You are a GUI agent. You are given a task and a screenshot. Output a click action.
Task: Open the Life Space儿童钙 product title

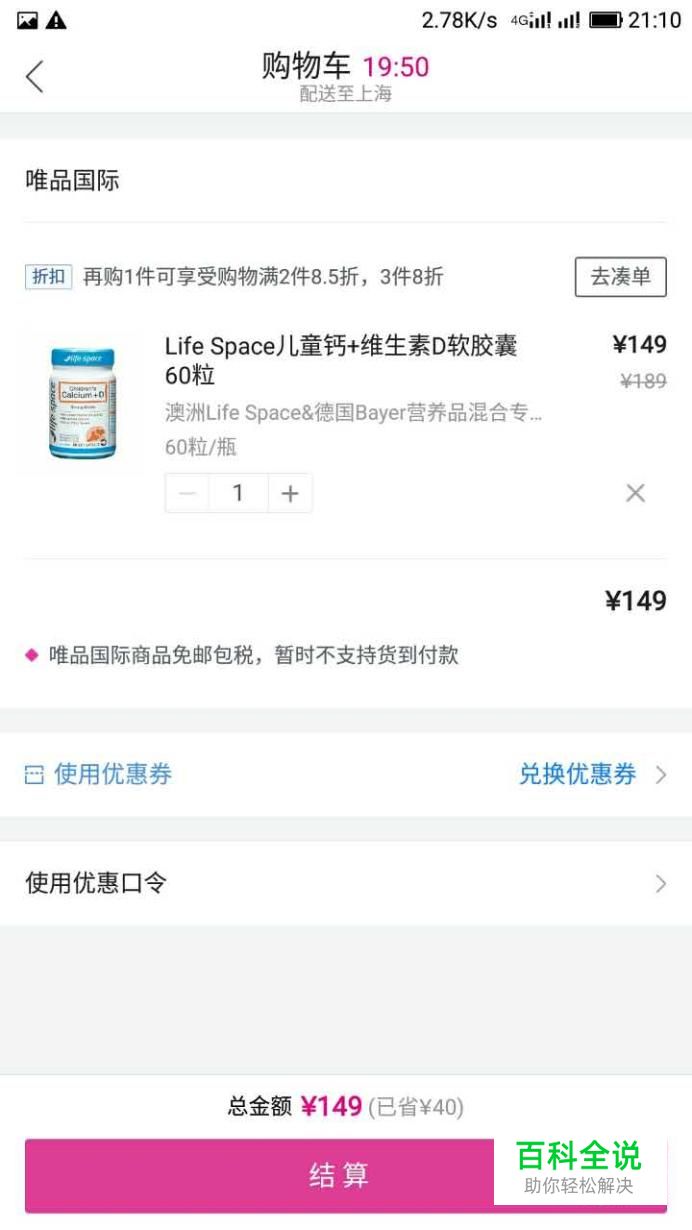coord(340,360)
